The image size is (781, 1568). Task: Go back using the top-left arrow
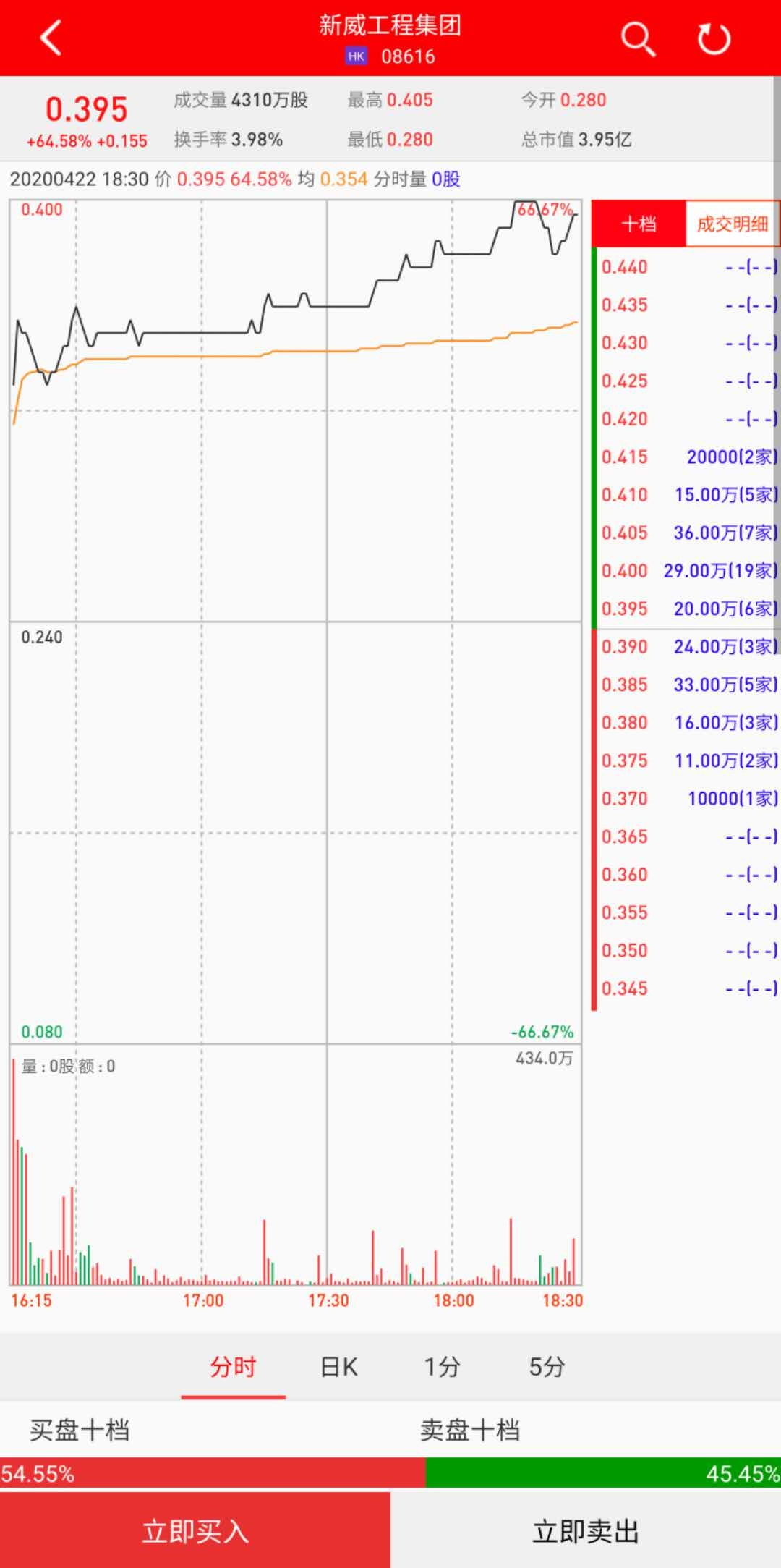click(x=51, y=38)
